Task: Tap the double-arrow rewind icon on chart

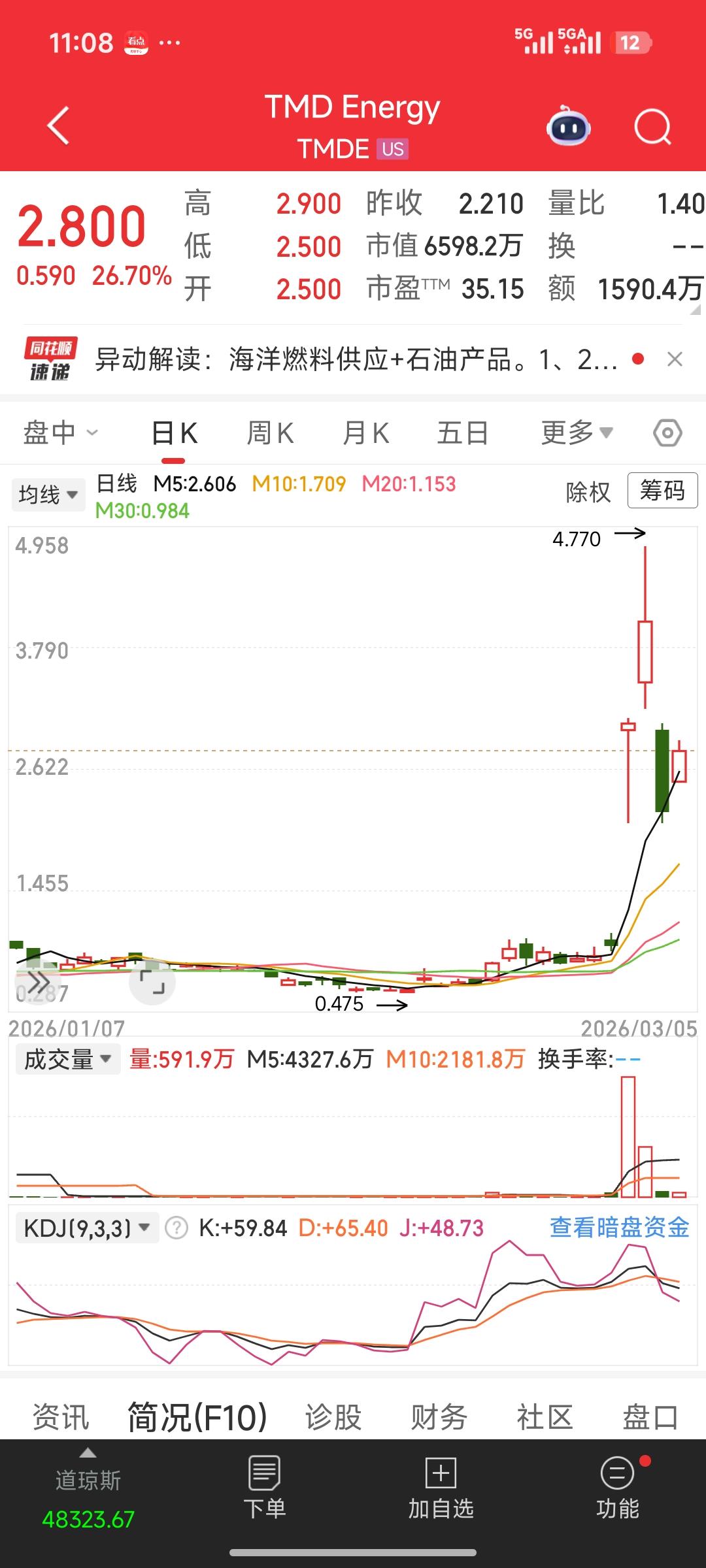Action: [x=41, y=981]
